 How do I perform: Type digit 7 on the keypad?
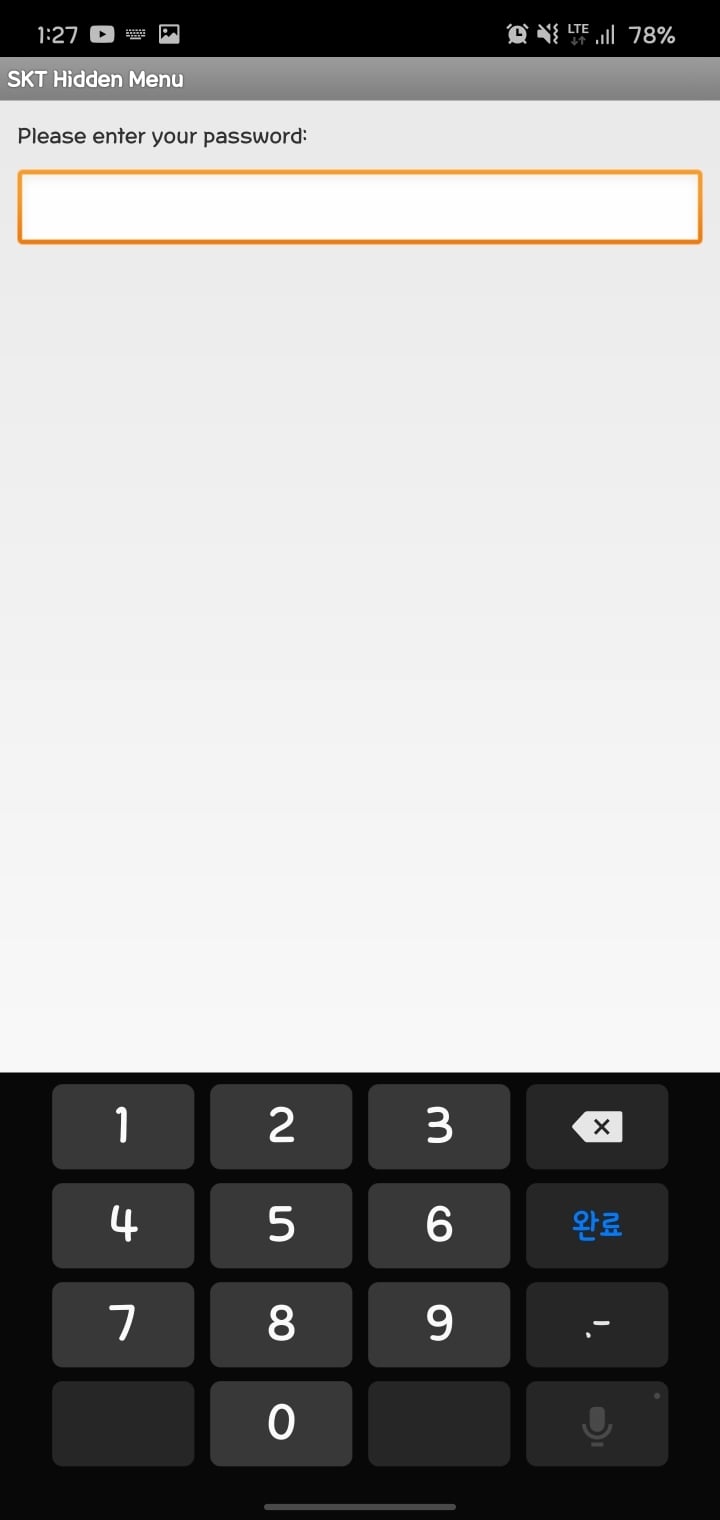click(x=123, y=1324)
